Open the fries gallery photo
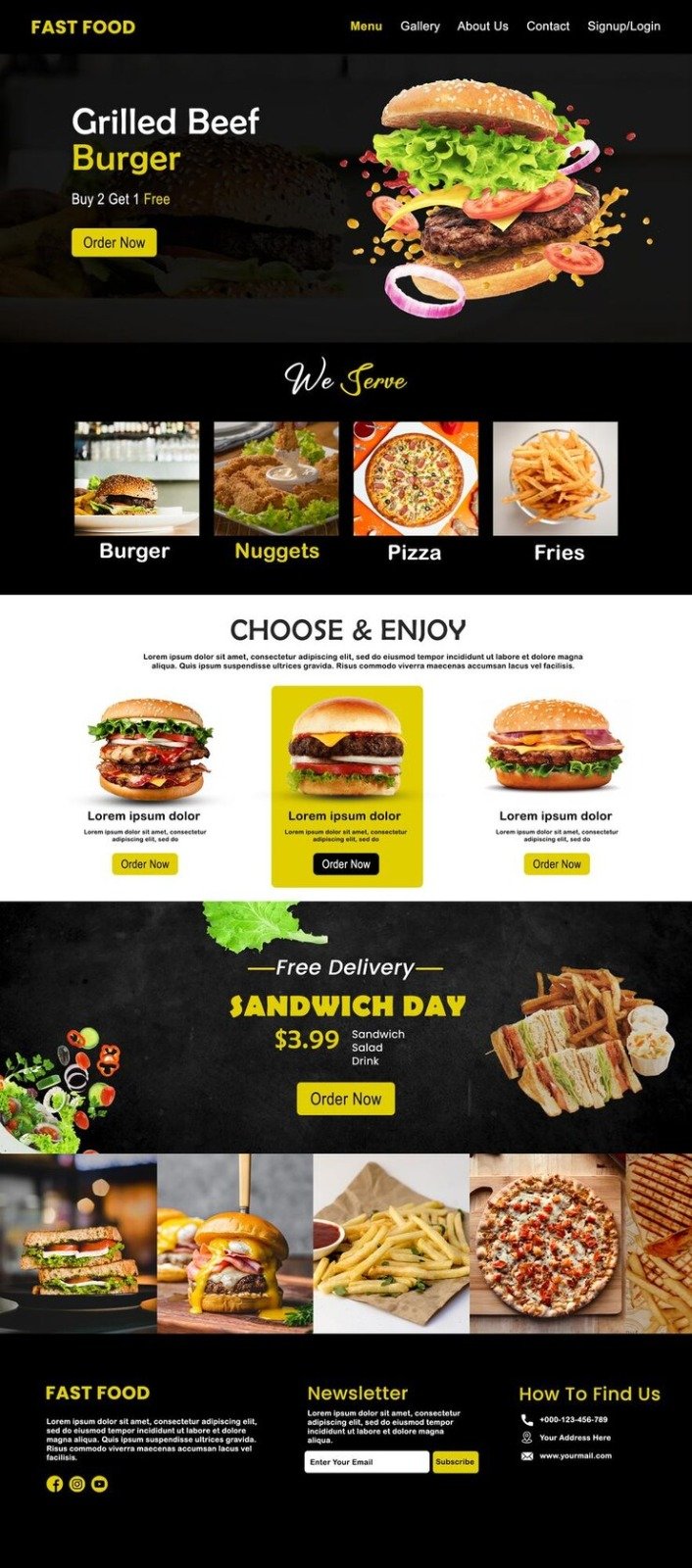692x1568 pixels. (x=391, y=1244)
